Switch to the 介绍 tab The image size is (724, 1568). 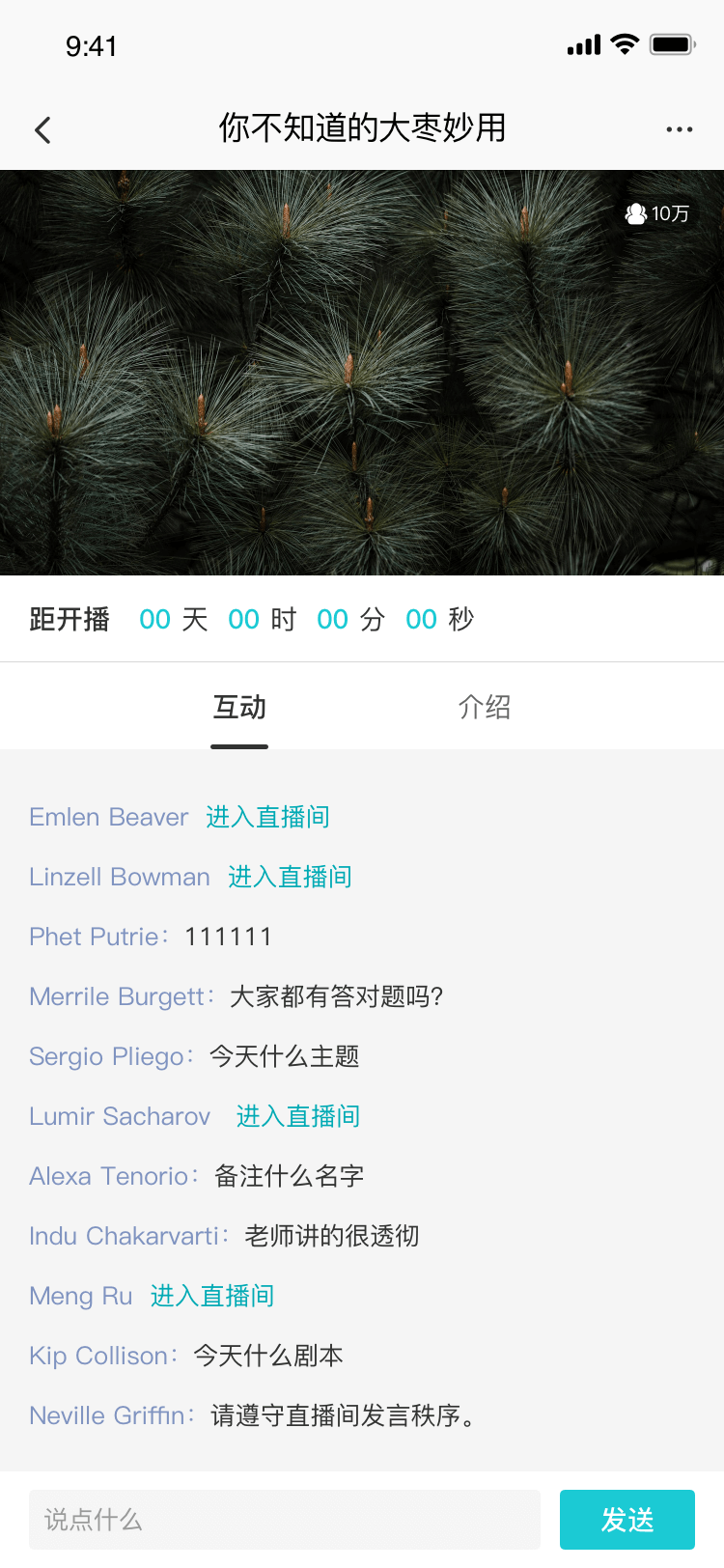point(485,708)
